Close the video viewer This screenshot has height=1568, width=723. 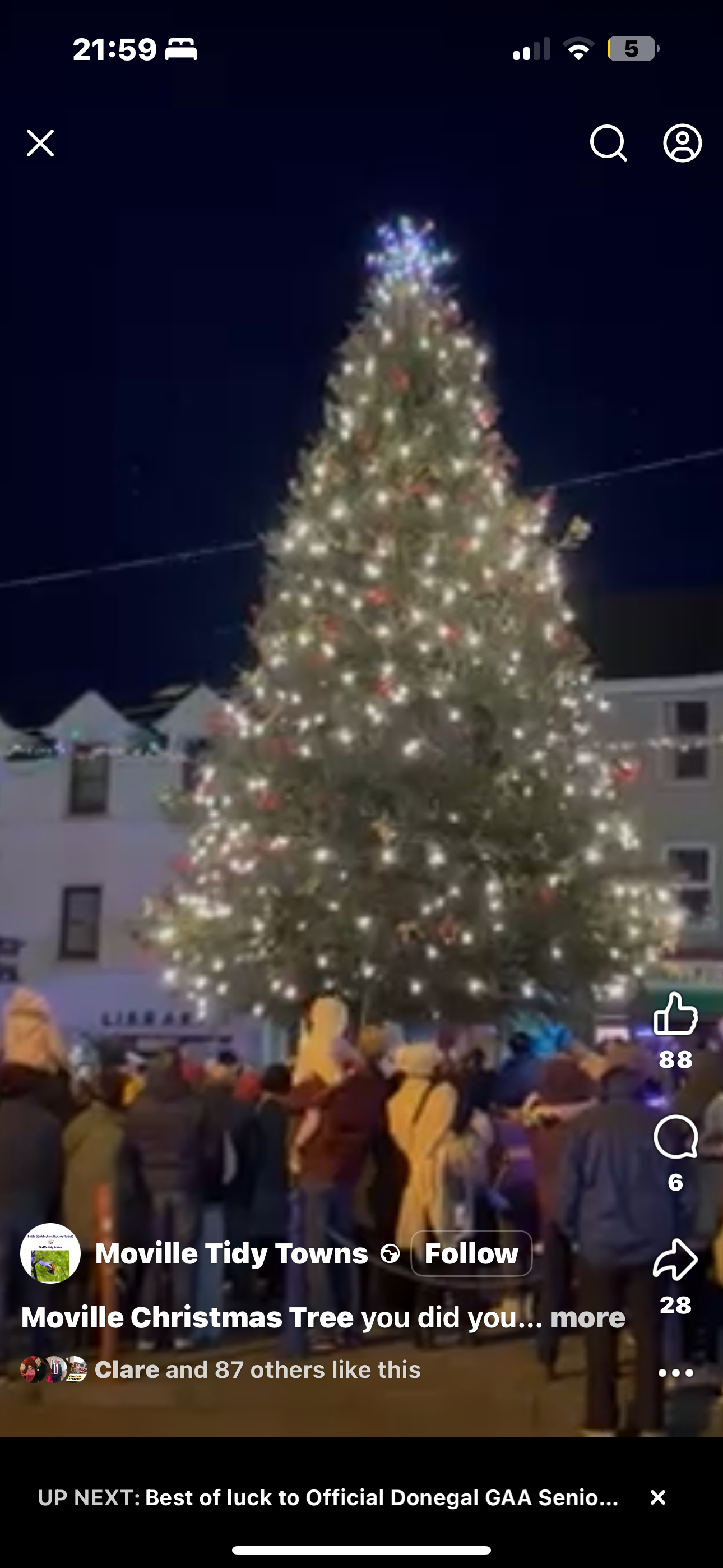pyautogui.click(x=40, y=143)
